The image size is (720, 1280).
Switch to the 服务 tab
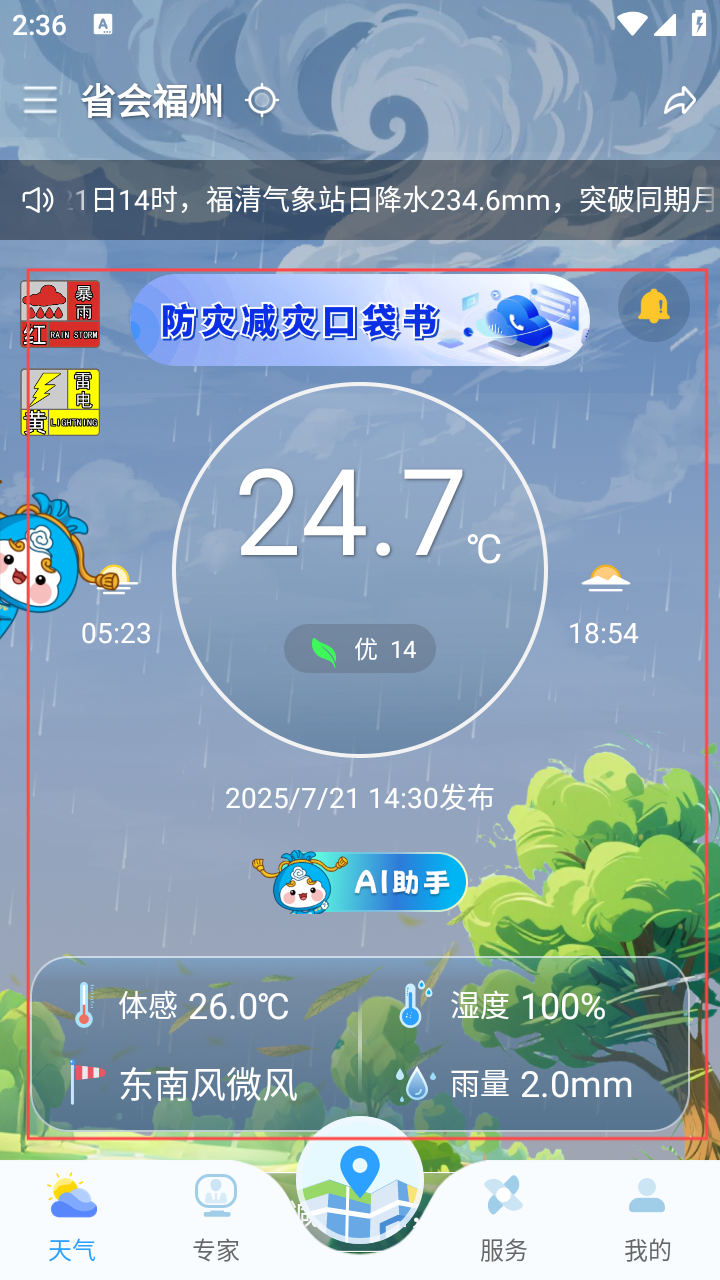pos(503,1220)
